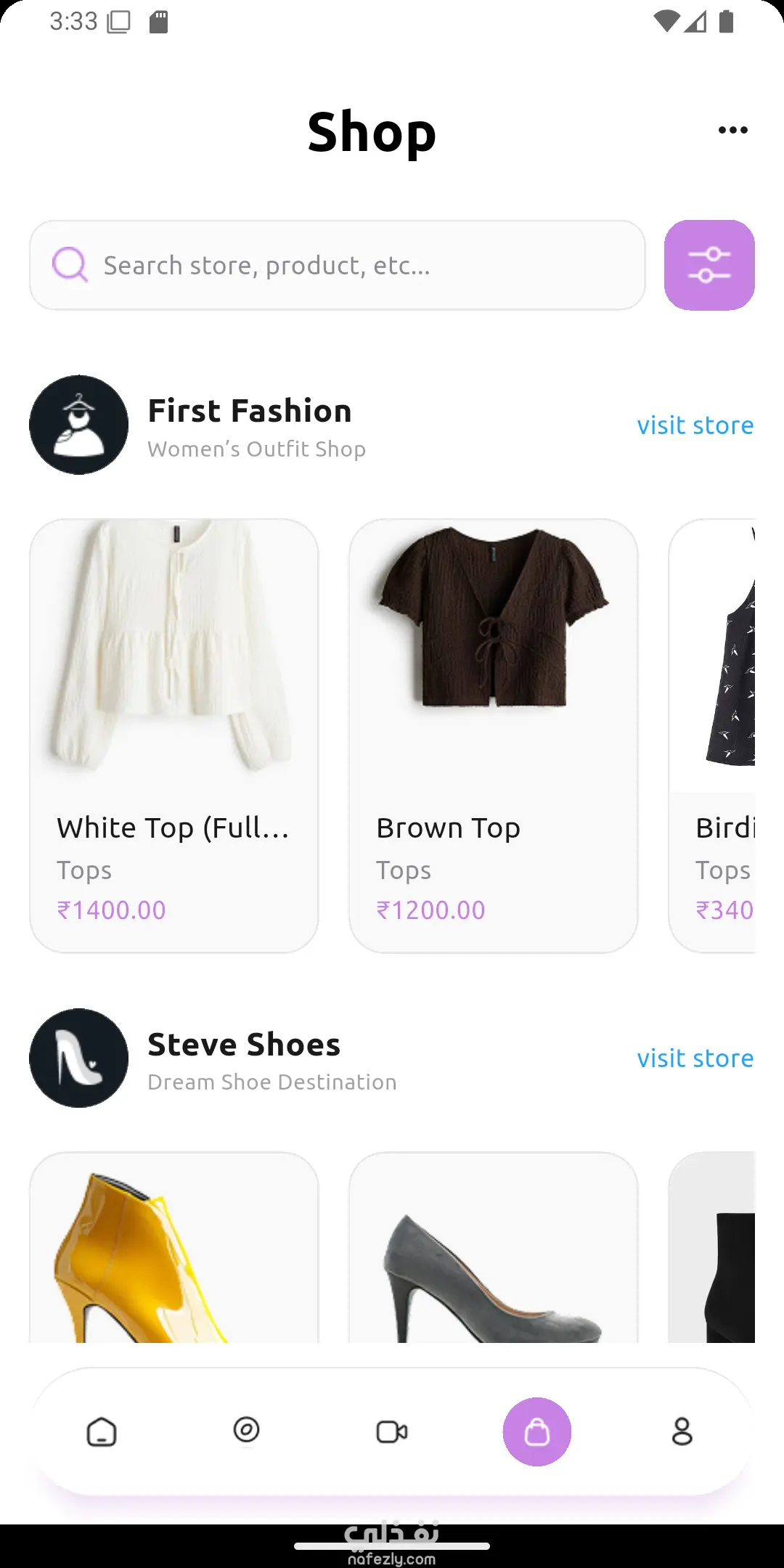This screenshot has height=1568, width=784.
Task: Open the White Top product card
Action: (x=174, y=735)
